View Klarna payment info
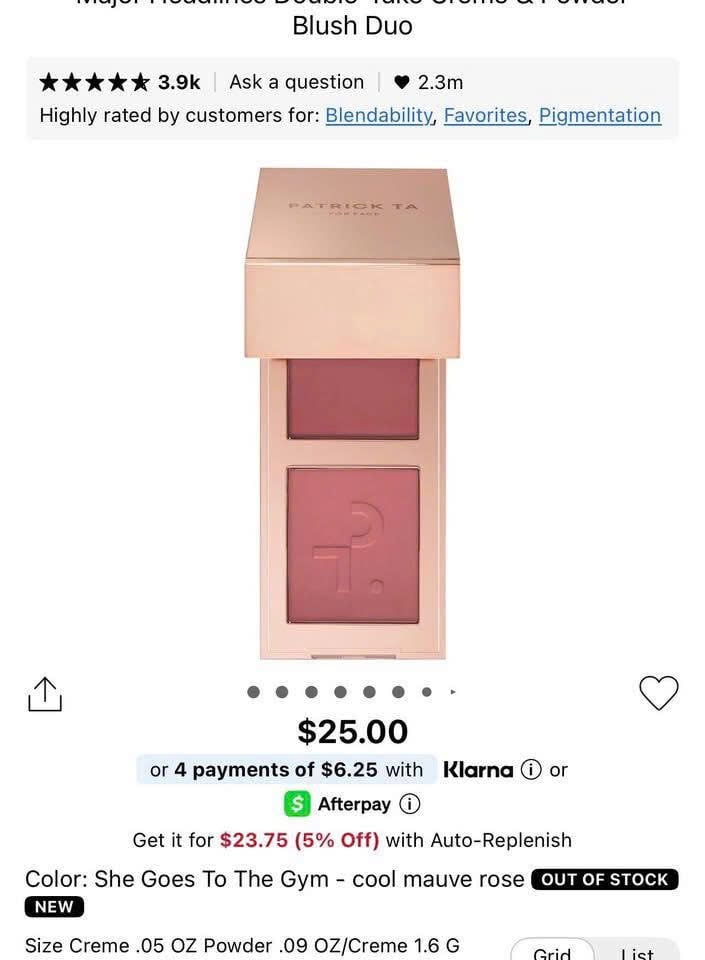This screenshot has height=960, width=705. click(531, 770)
